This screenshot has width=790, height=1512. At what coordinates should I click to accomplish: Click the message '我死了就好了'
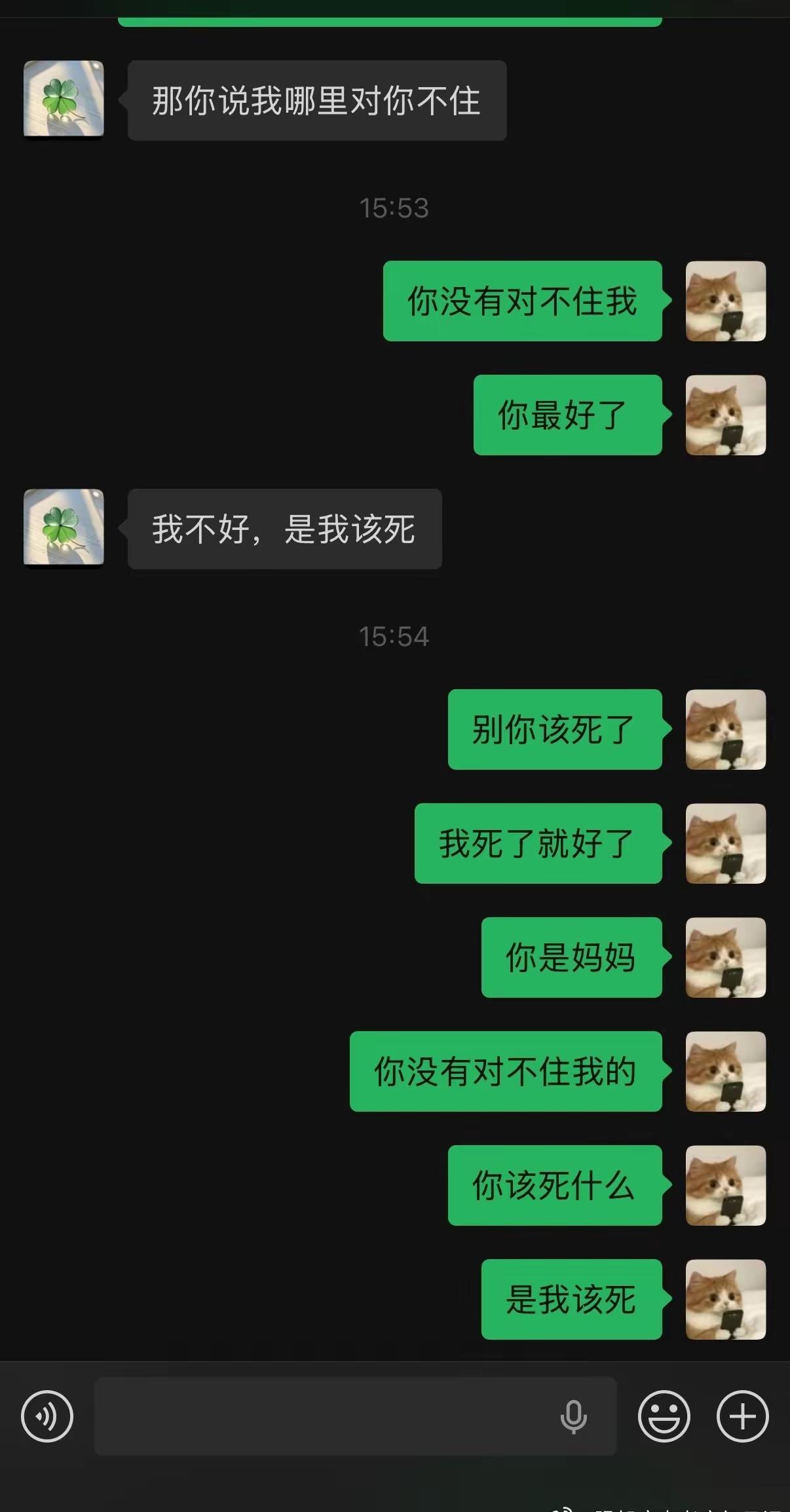pos(538,844)
